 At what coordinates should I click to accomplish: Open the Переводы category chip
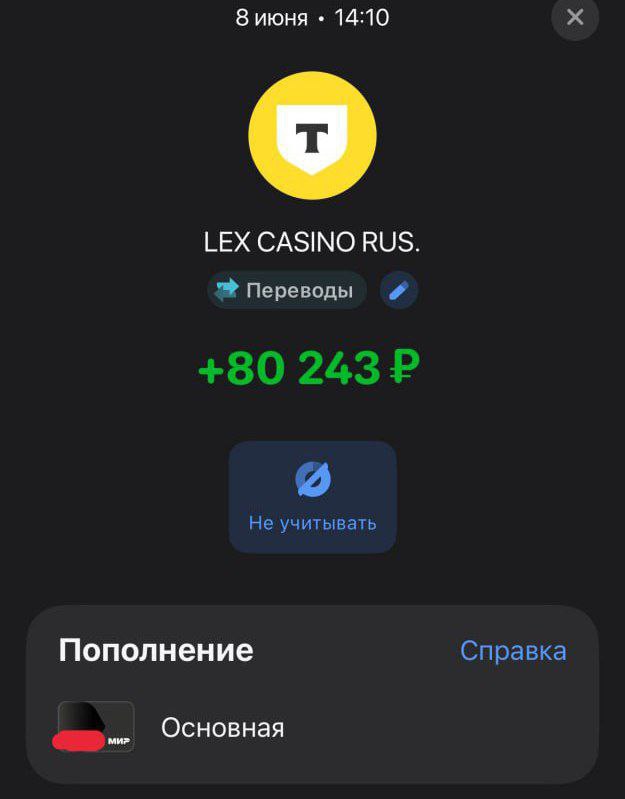(287, 291)
